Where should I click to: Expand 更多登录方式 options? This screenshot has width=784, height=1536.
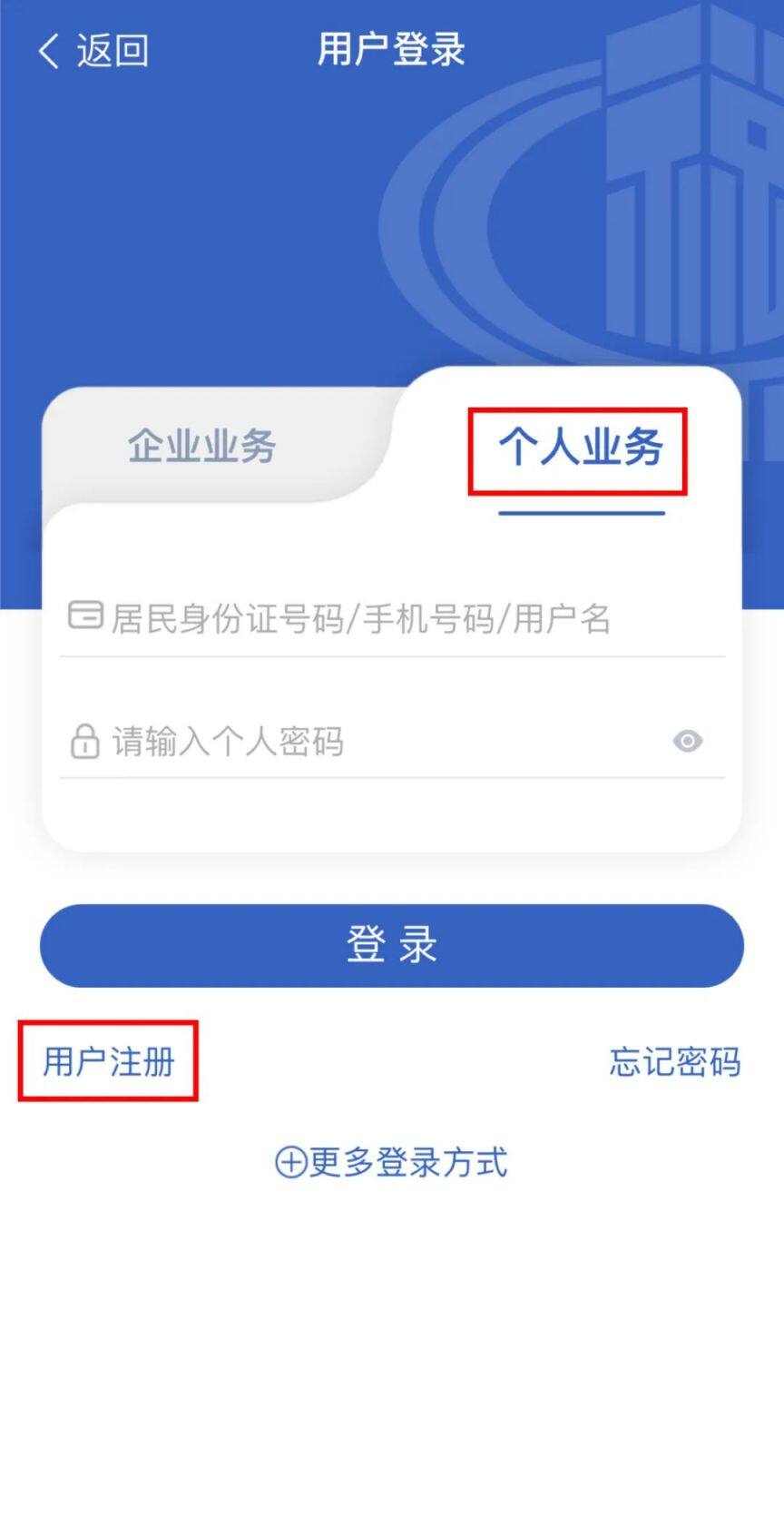pos(392,1162)
